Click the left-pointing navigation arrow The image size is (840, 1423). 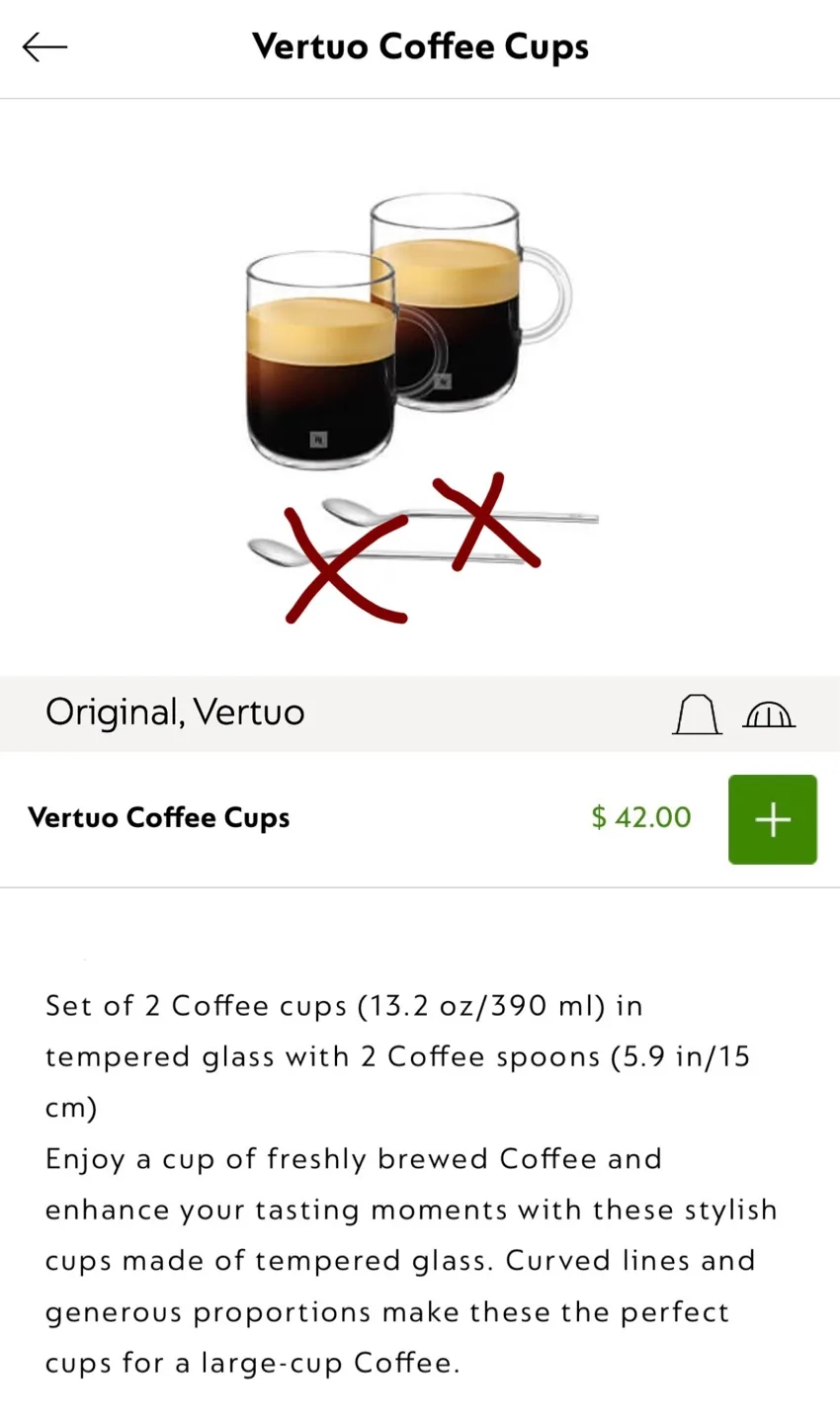[x=43, y=46]
